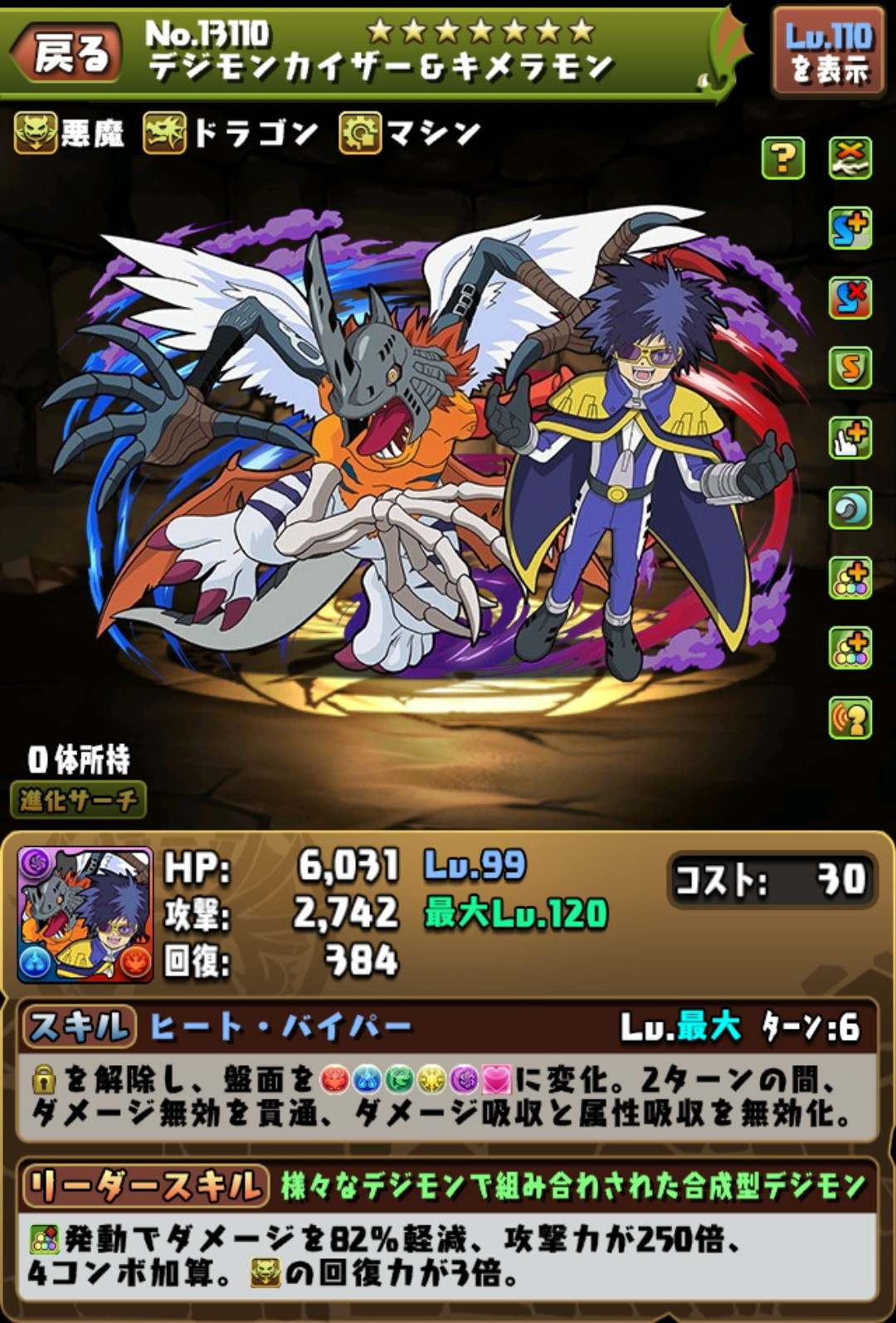
Task: Tap the 進化サーチ evolution search button
Action: (78, 800)
